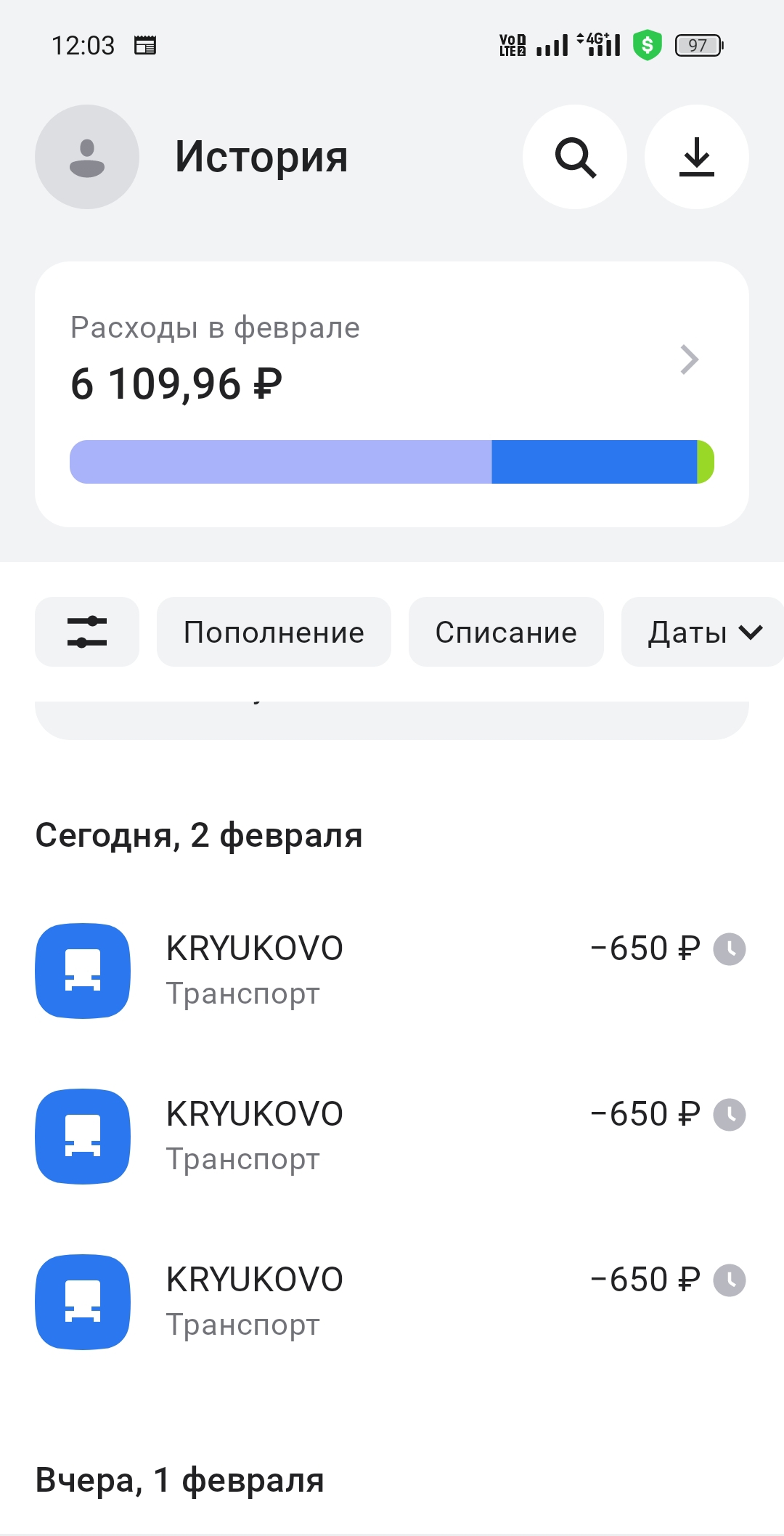Open February expenses breakdown card

tap(392, 394)
